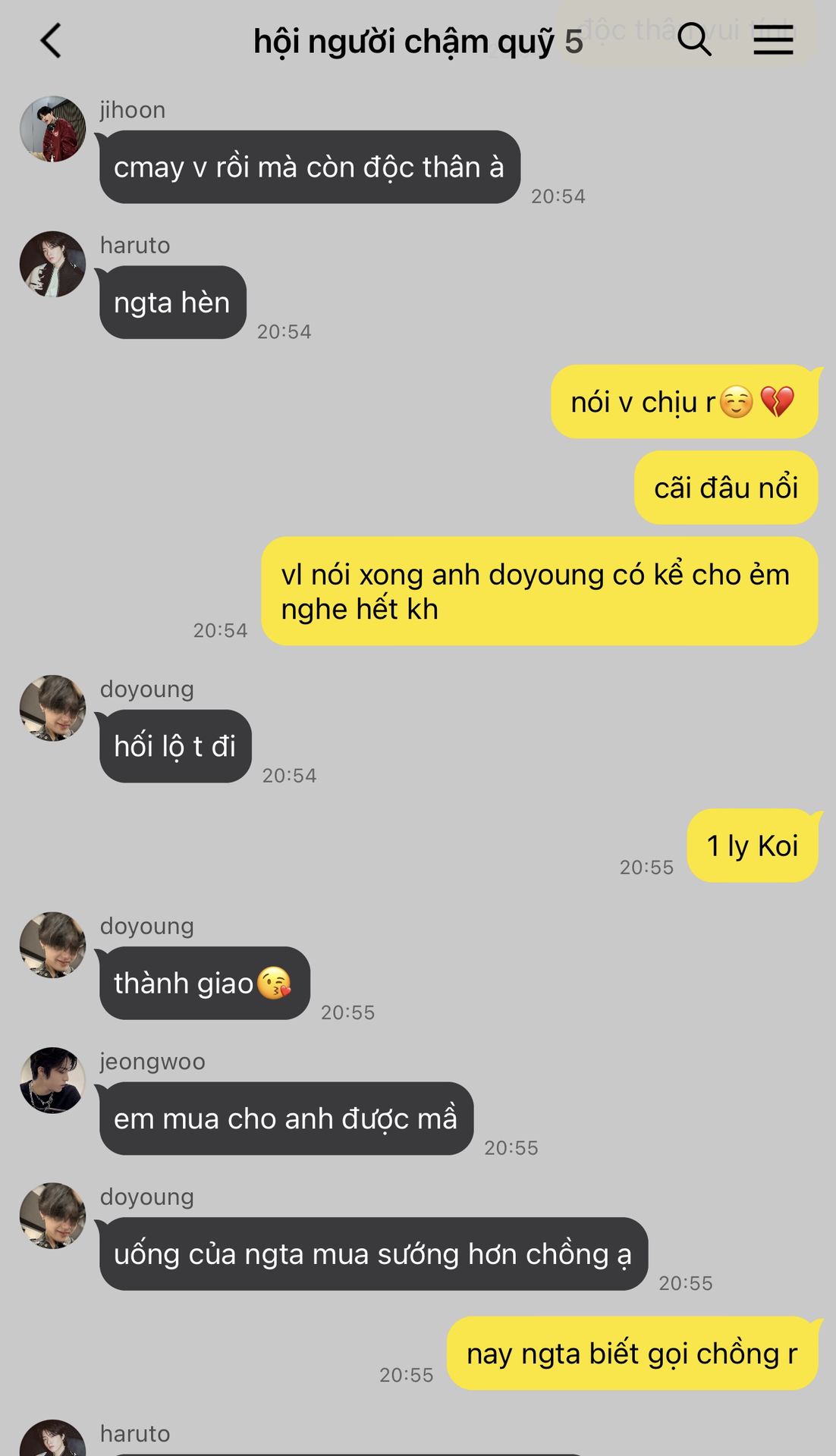This screenshot has width=836, height=1456.
Task: Search within this conversation
Action: click(693, 39)
